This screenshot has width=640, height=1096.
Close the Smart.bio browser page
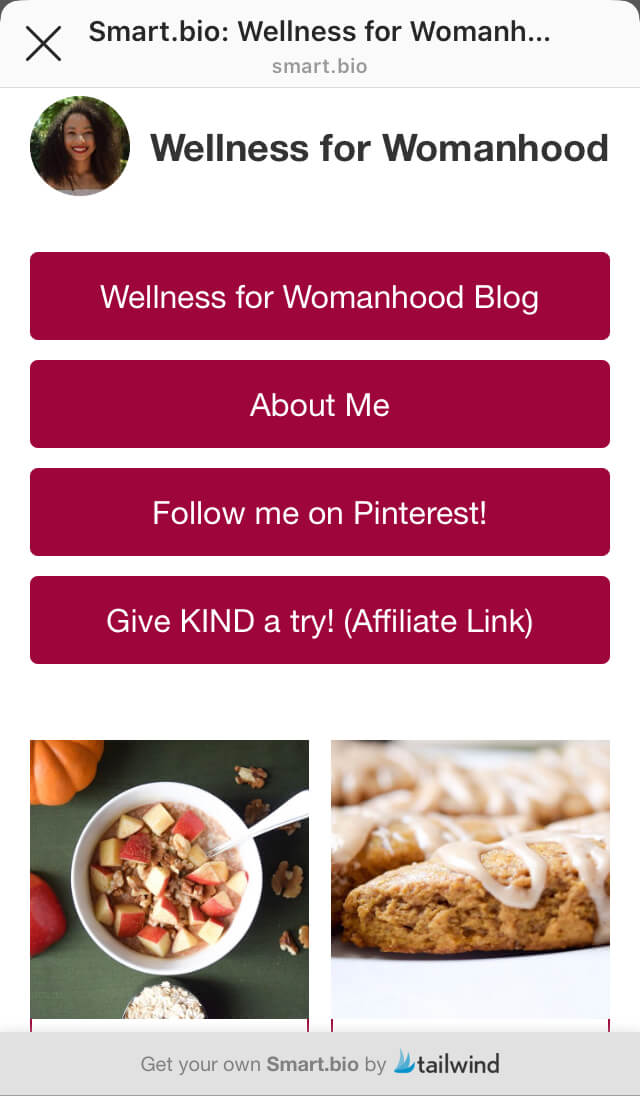(43, 43)
